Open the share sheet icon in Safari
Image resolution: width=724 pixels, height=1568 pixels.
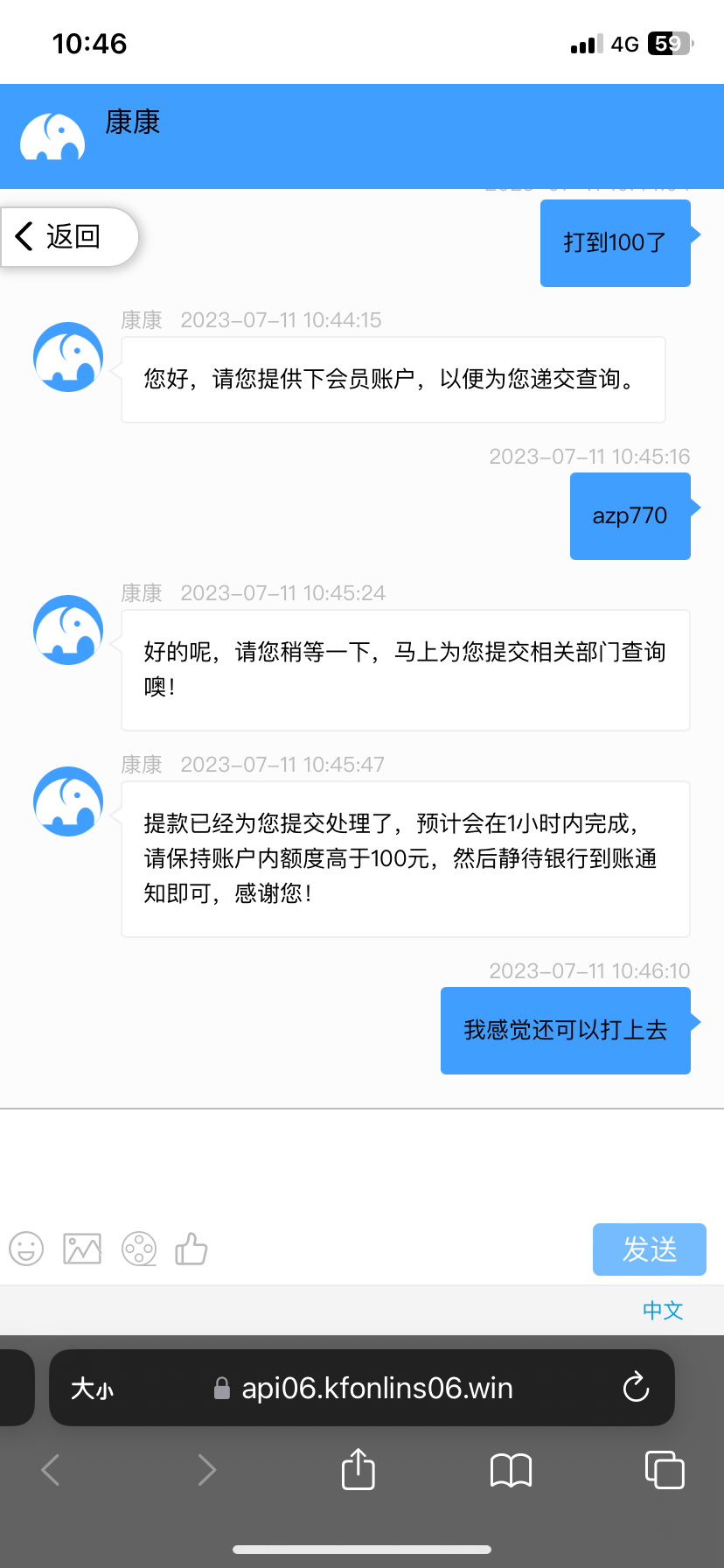358,1470
